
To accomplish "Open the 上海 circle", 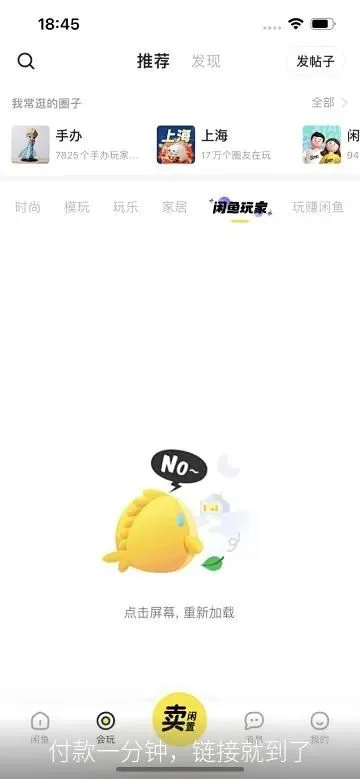I will (214, 144).
